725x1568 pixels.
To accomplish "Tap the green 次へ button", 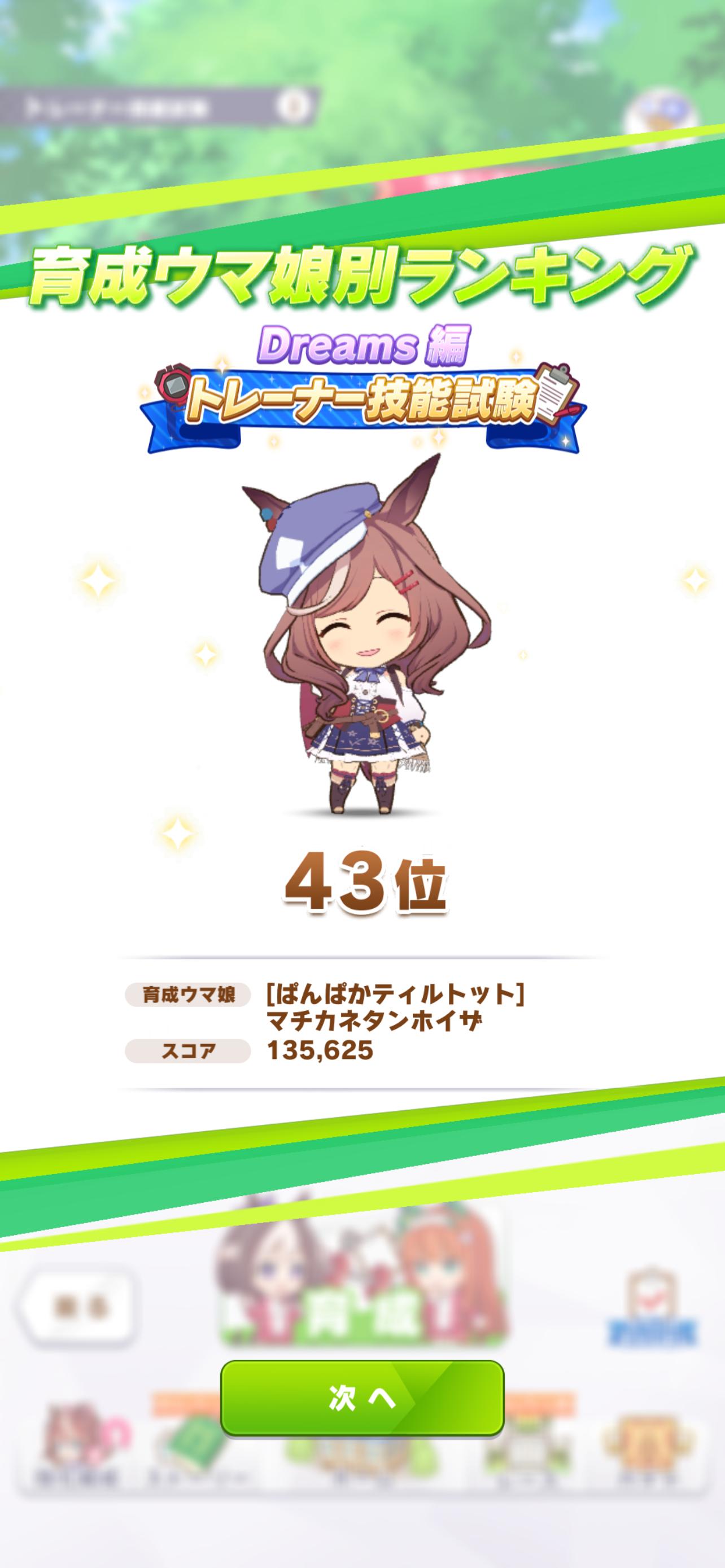I will 362,1397.
